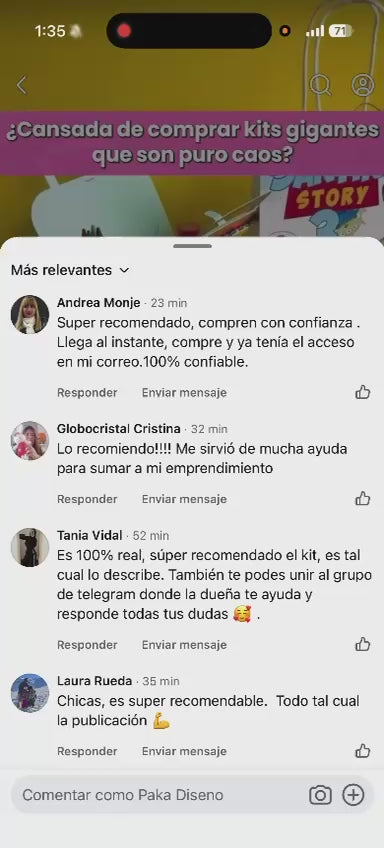Like Tania Vidal's comment
Viewport: 384px width, 848px height.
(x=363, y=644)
